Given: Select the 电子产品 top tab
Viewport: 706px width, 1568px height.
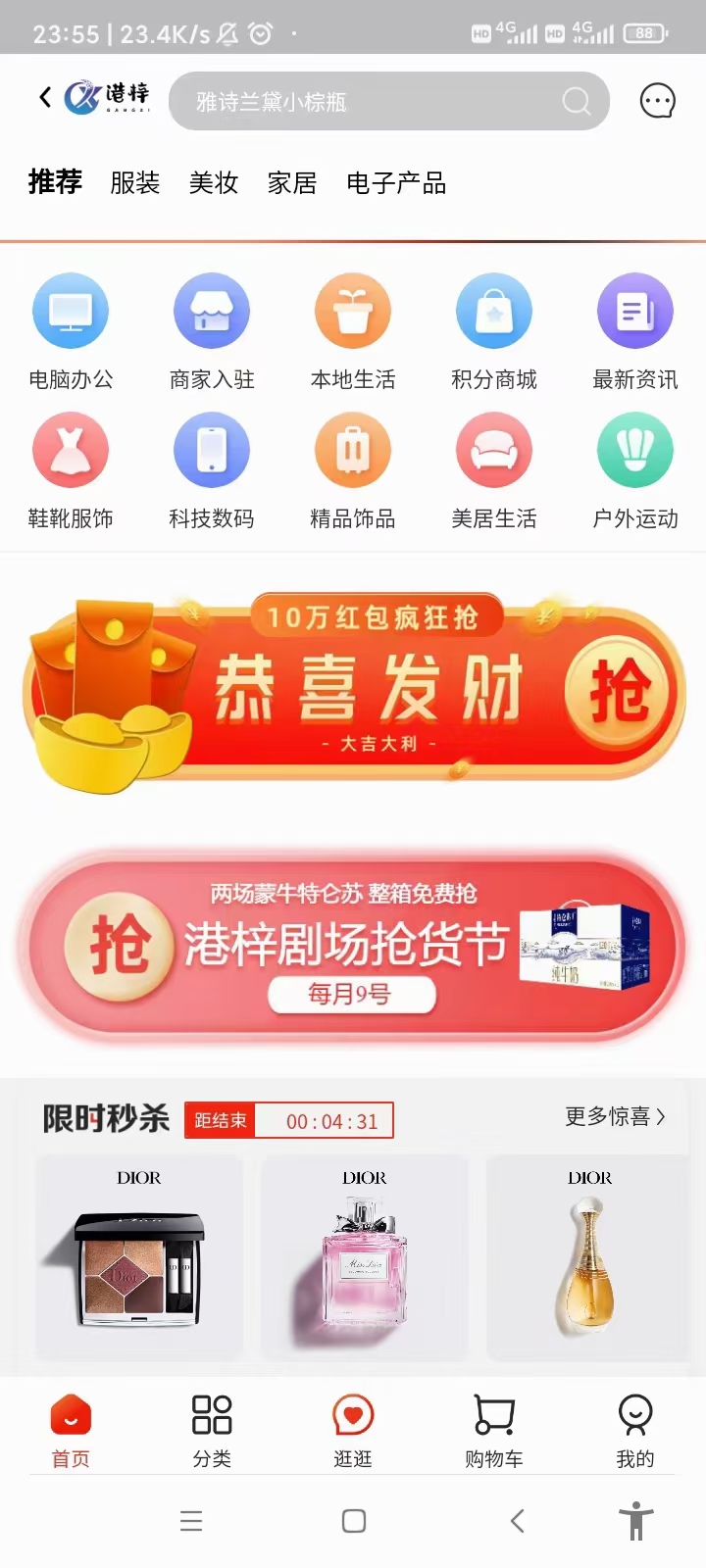Looking at the screenshot, I should click(x=396, y=183).
